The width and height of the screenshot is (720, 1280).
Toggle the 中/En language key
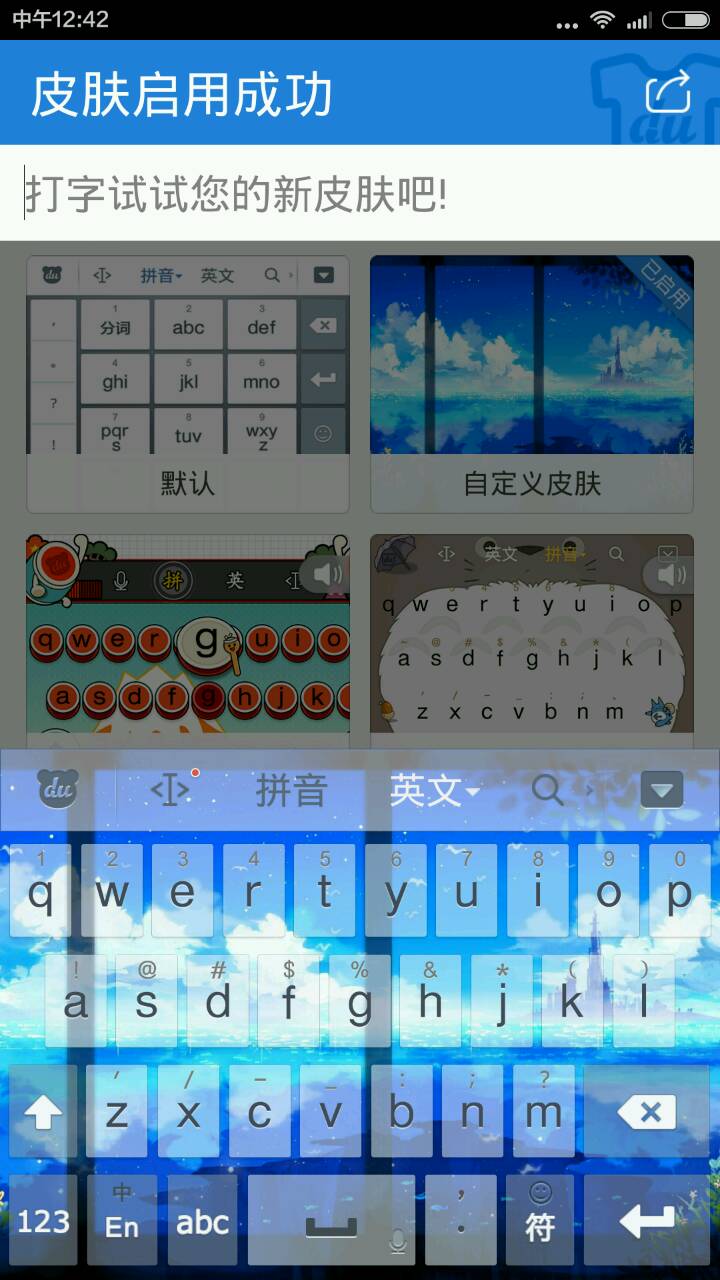122,1221
